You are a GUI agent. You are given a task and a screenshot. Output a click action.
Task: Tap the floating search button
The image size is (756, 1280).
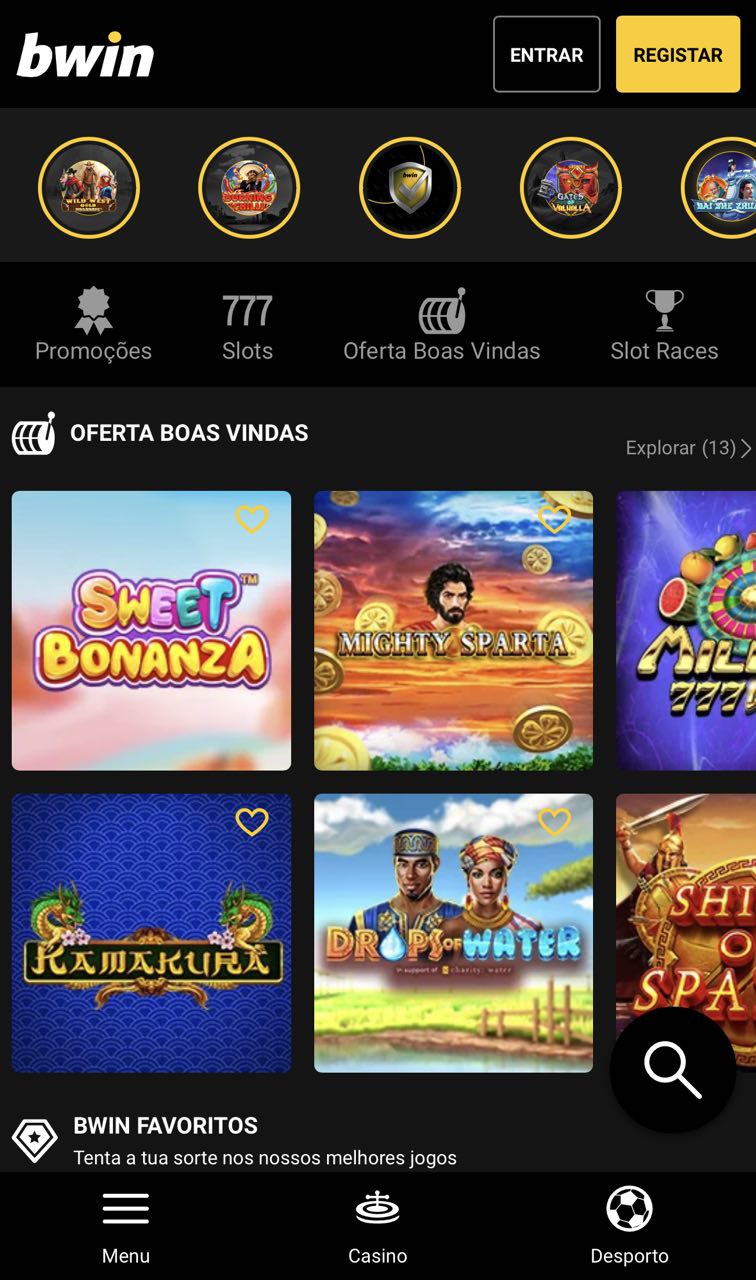(673, 1070)
